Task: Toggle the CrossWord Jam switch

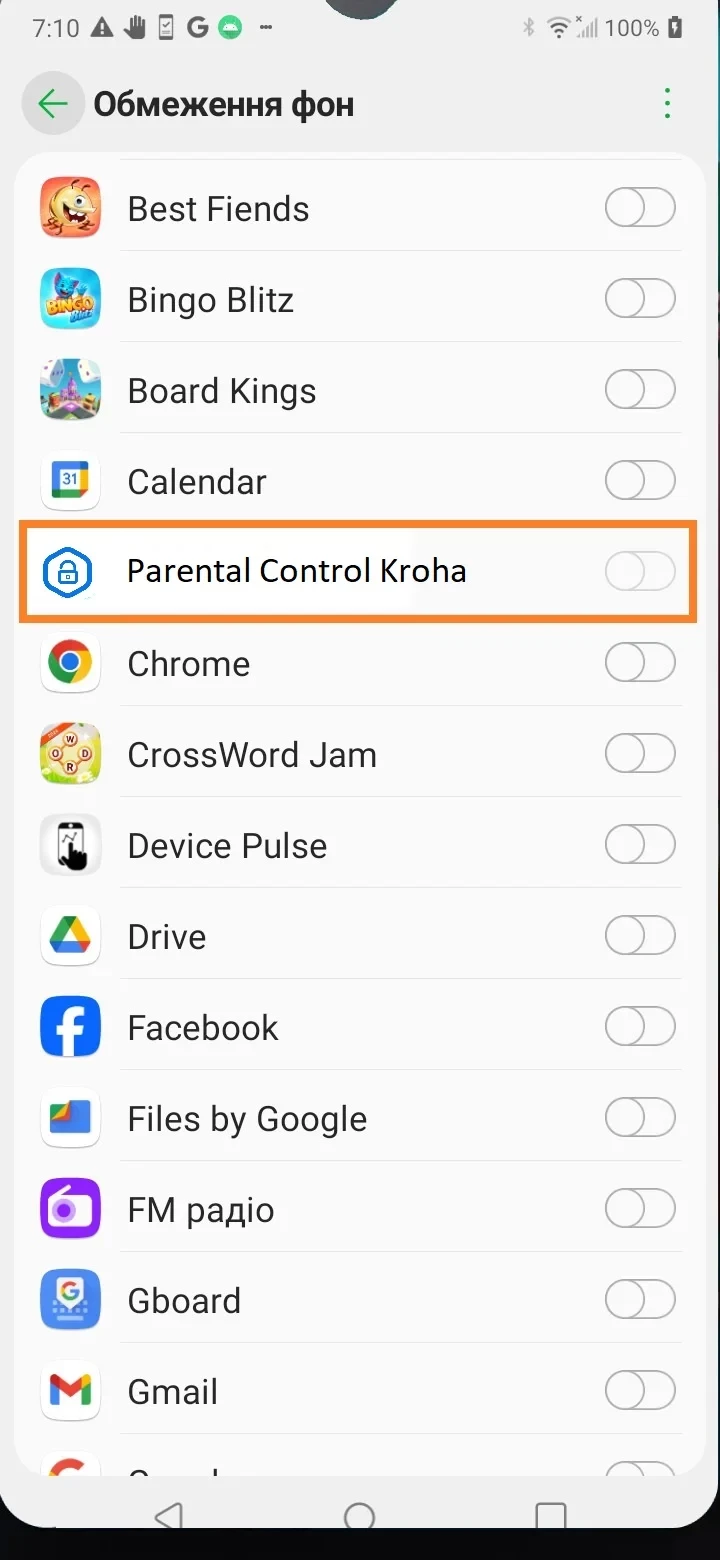Action: [x=640, y=754]
